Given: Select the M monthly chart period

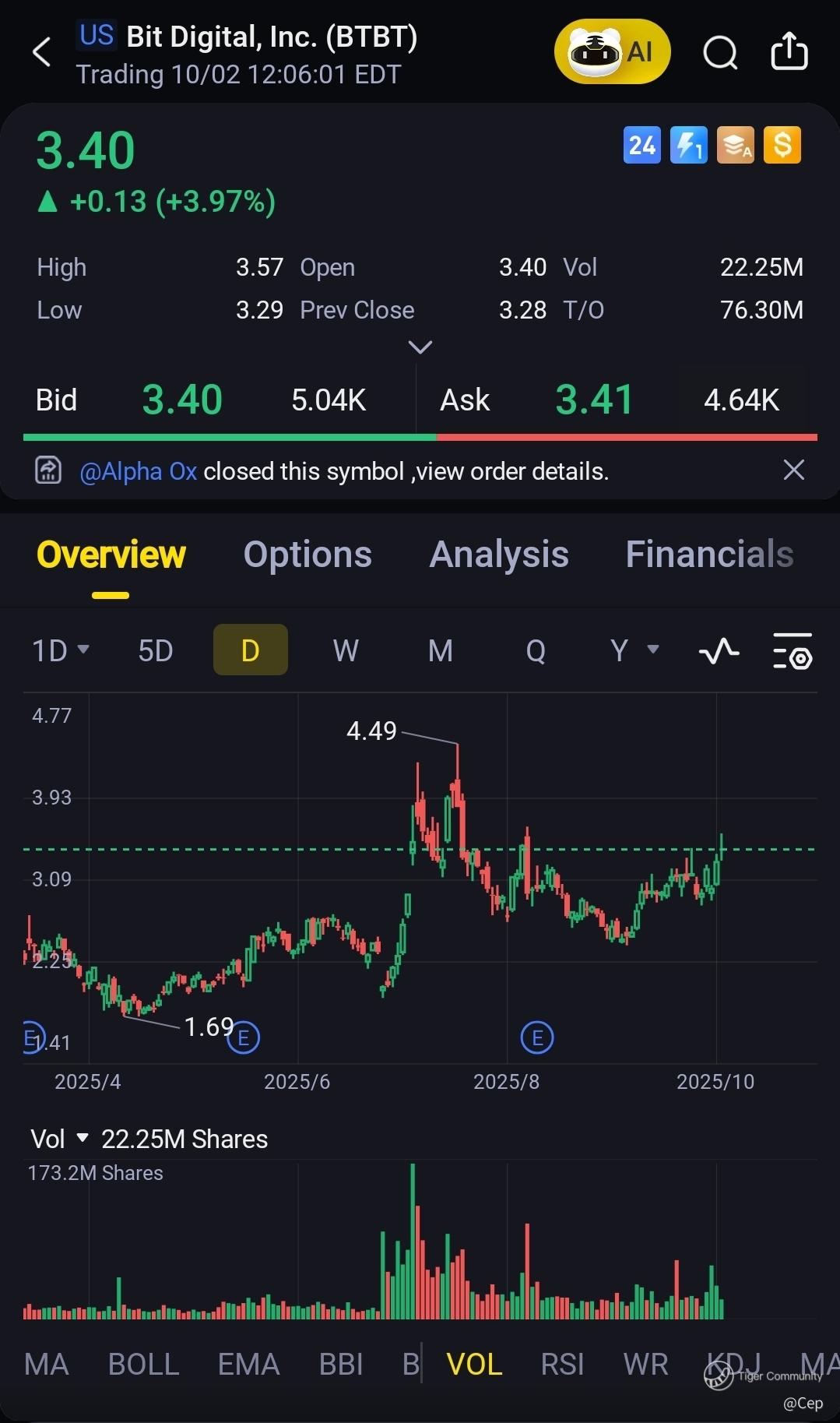Looking at the screenshot, I should pos(441,650).
